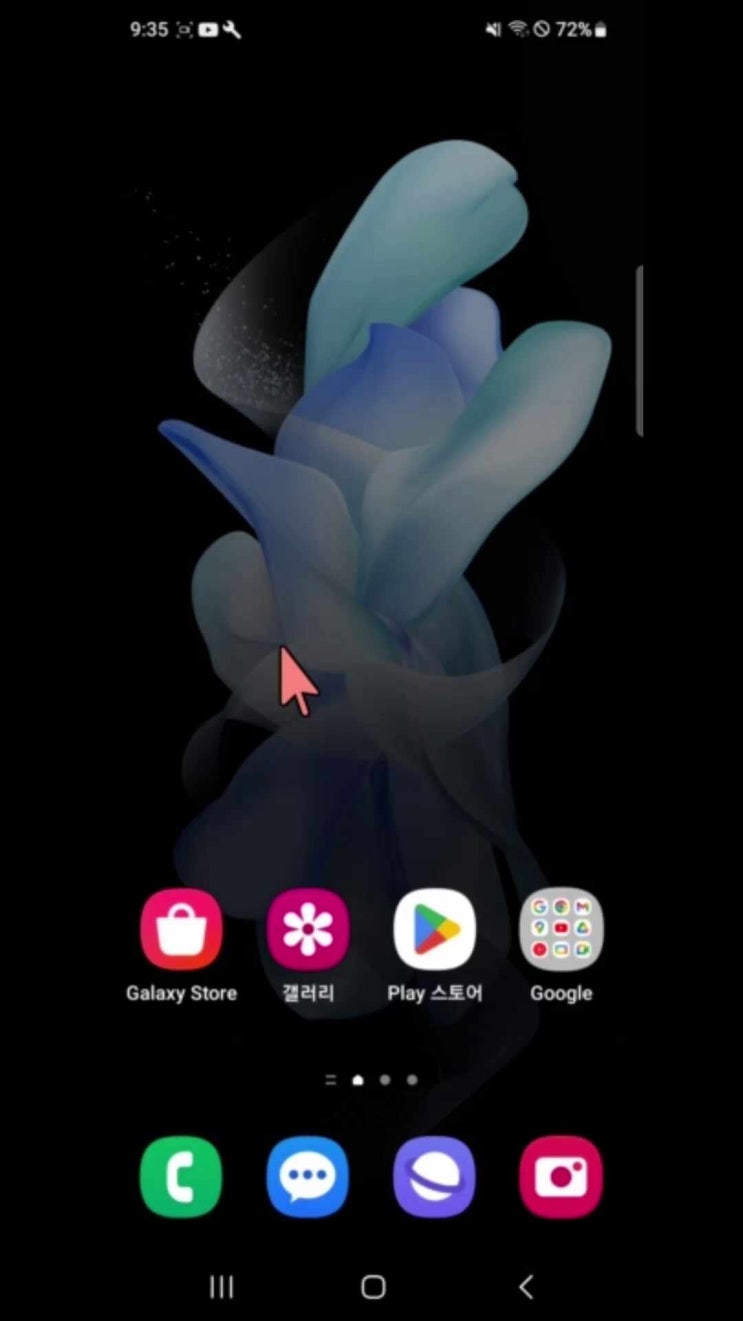Open the green Phone dialer app
The width and height of the screenshot is (743, 1321).
pyautogui.click(x=181, y=1177)
